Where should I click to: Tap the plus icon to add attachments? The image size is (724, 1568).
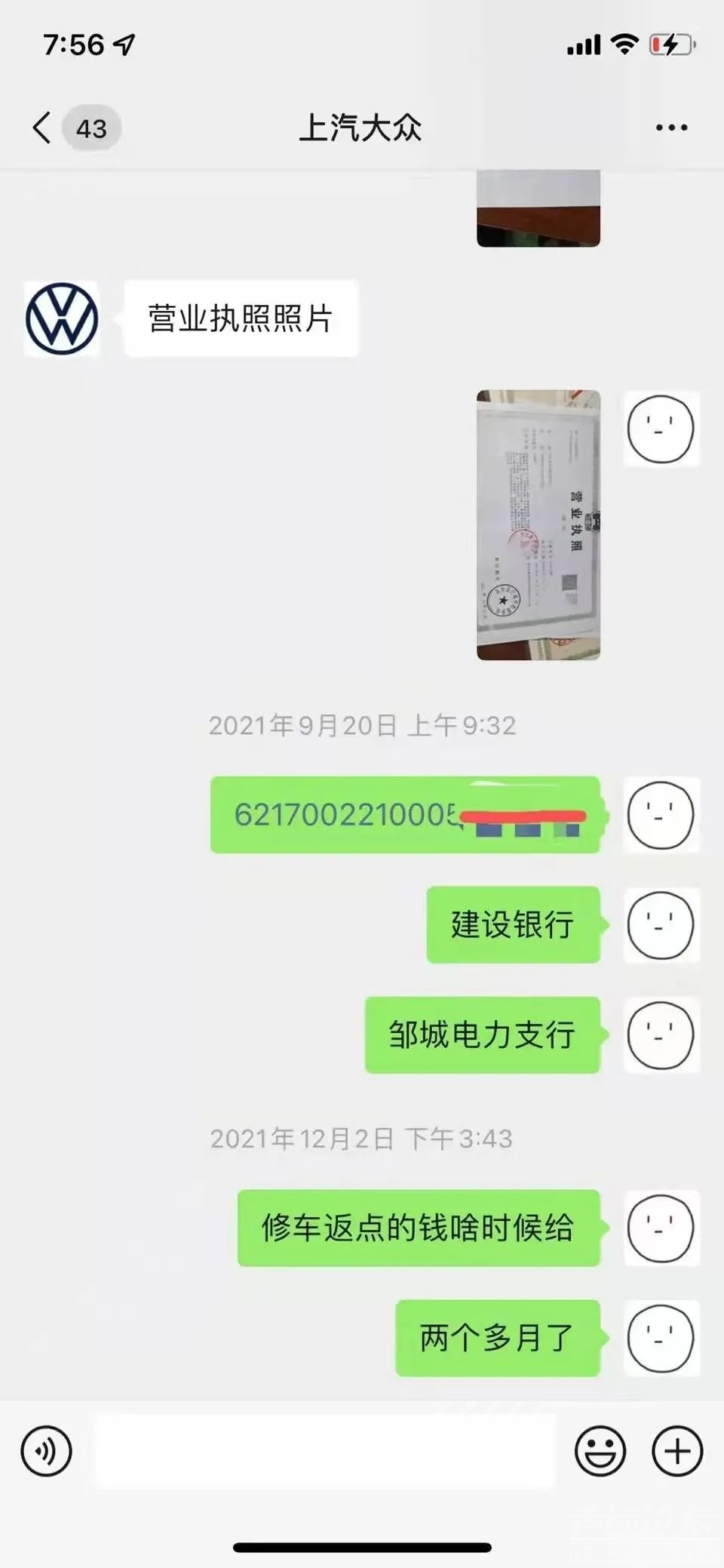point(676,1451)
